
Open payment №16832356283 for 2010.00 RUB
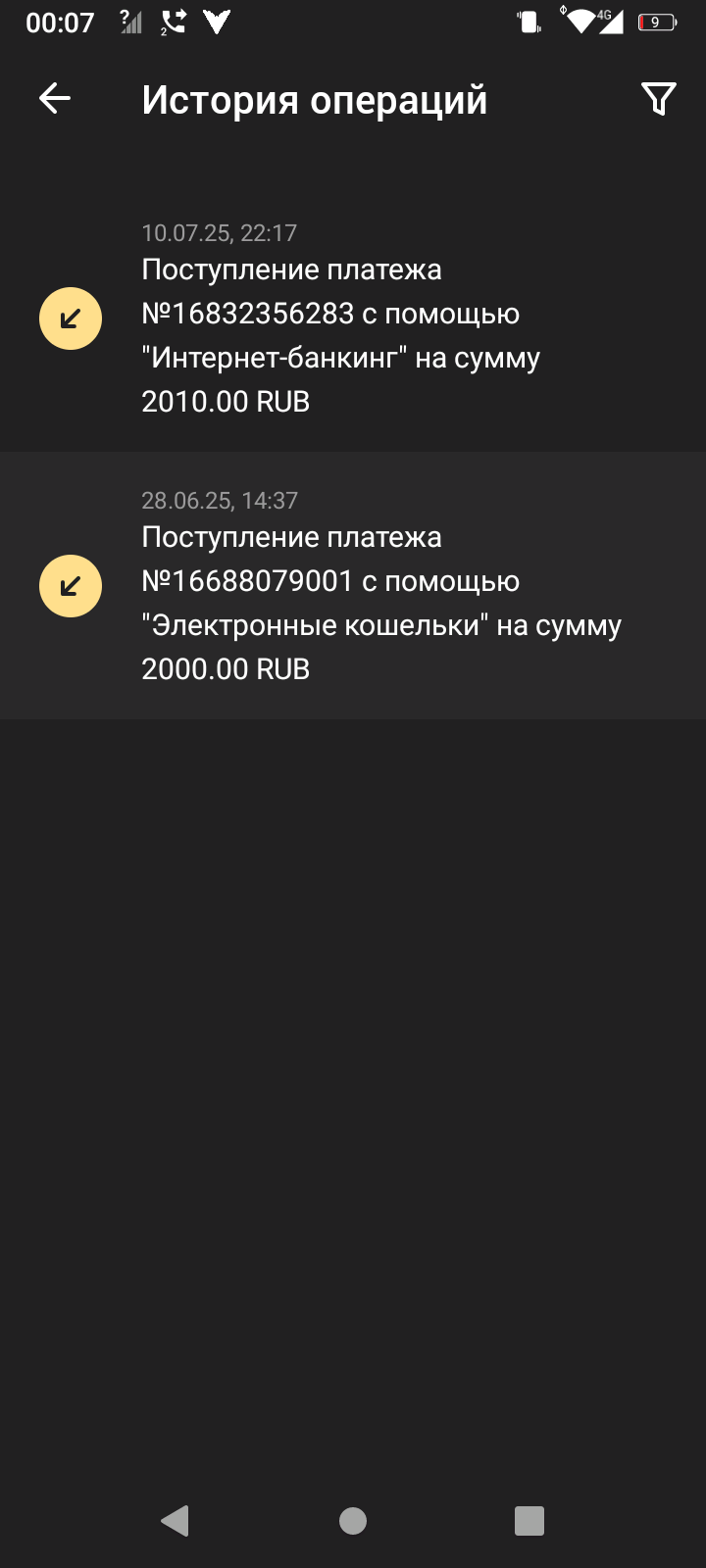coord(353,318)
